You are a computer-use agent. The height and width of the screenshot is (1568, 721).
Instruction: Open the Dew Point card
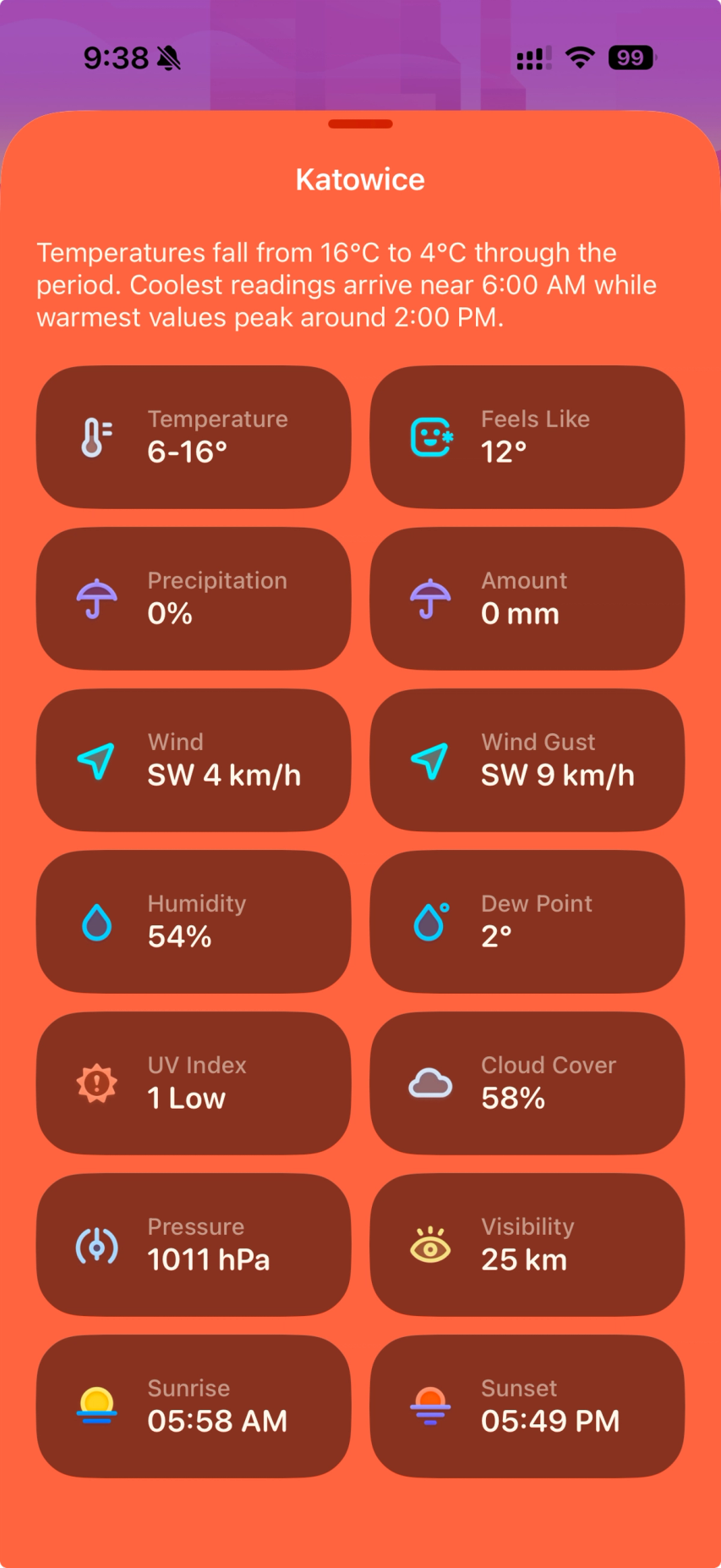pyautogui.click(x=527, y=921)
